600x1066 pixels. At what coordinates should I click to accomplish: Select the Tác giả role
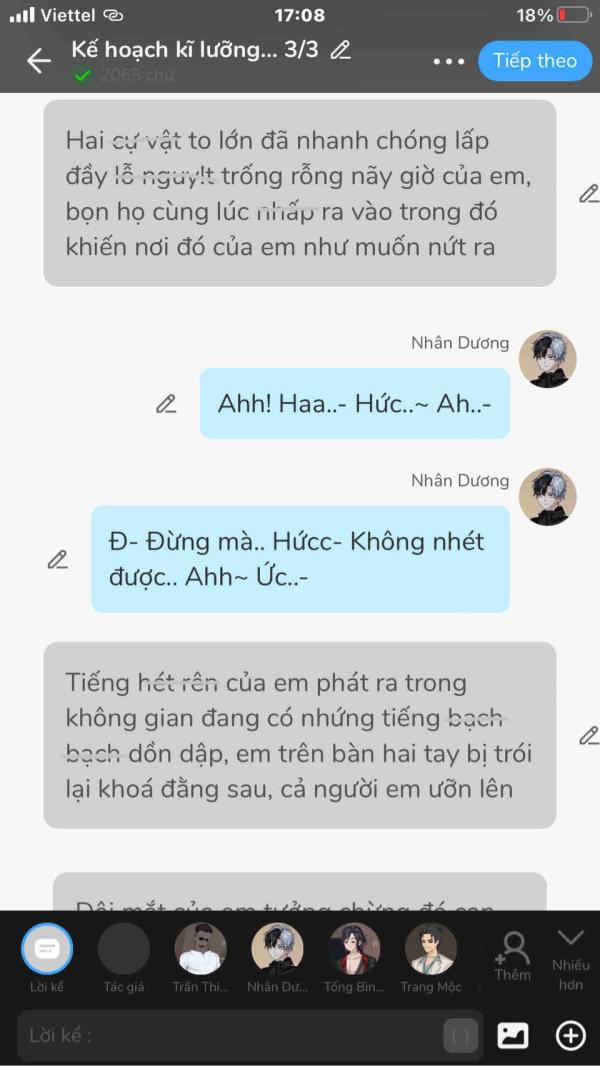point(124,949)
